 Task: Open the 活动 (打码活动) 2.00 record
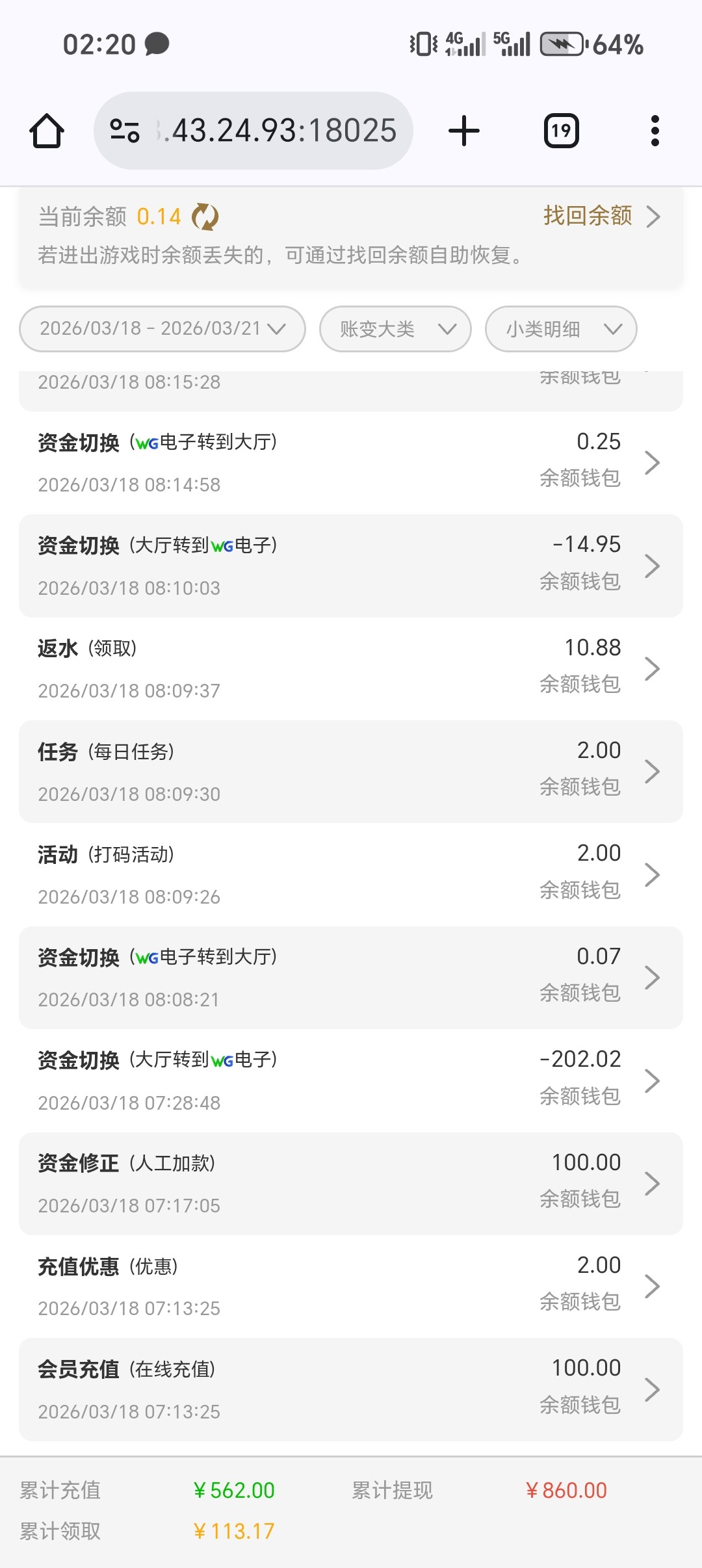click(x=351, y=874)
